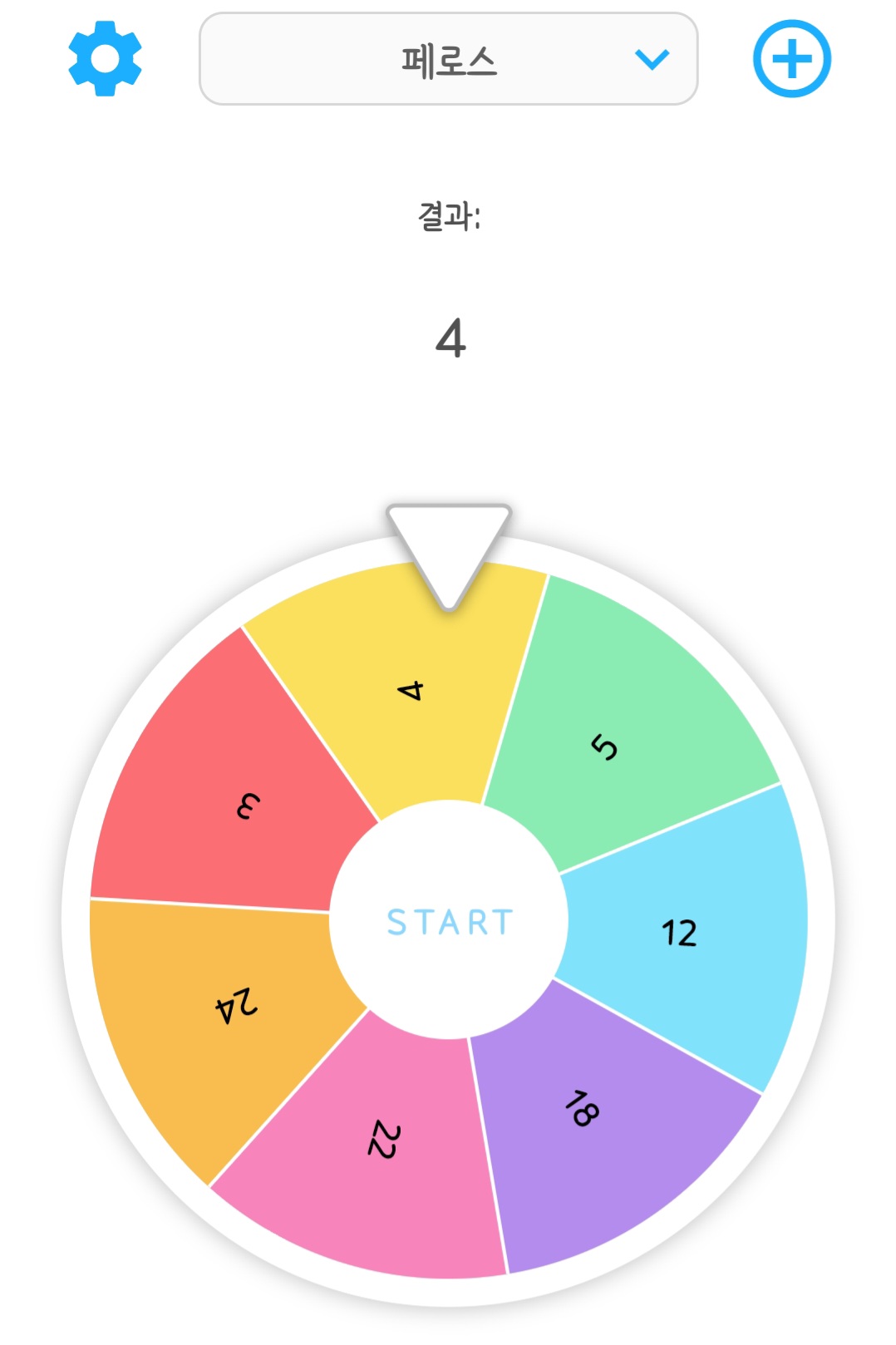Viewport: 896px width, 1345px height.
Task: Open the settings gear icon
Action: tap(105, 59)
